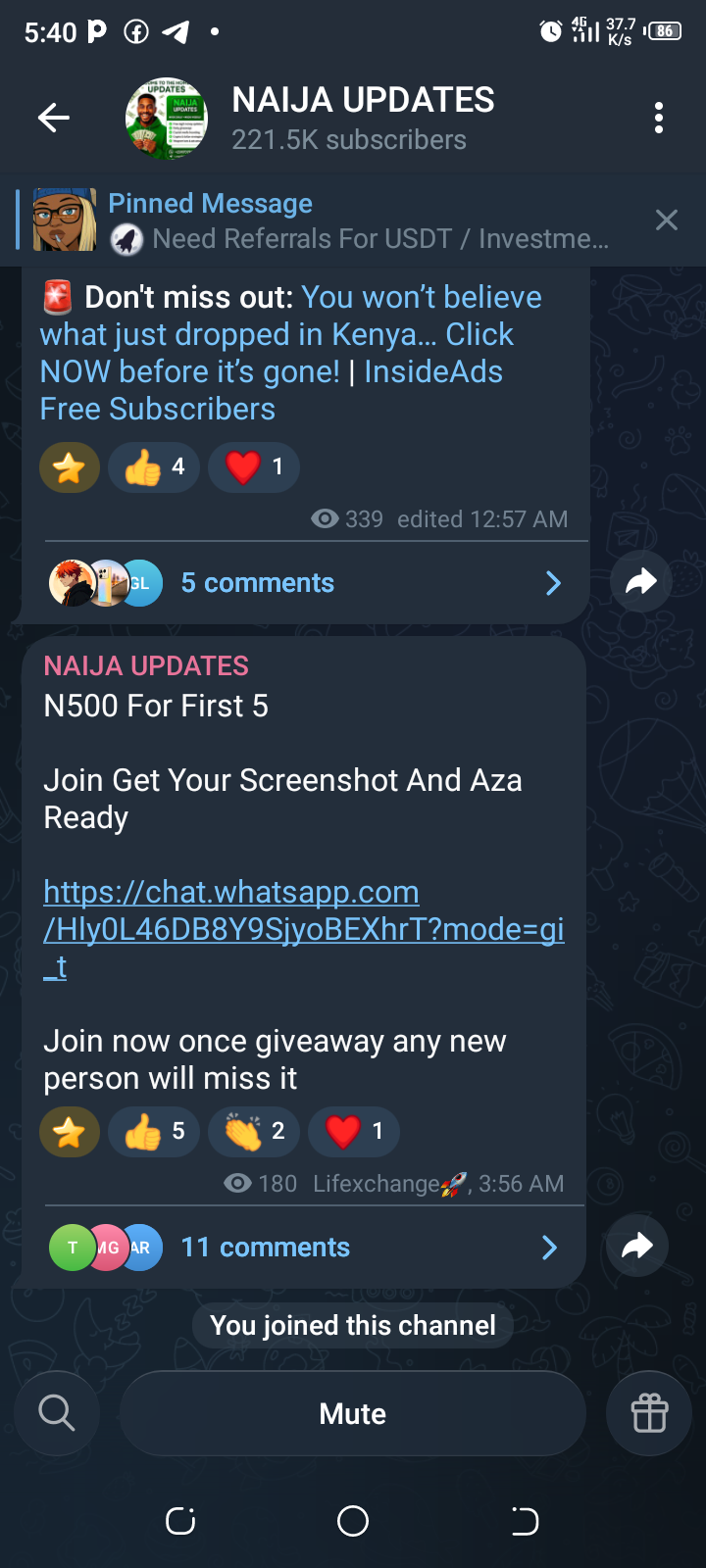Search within this channel
This screenshot has width=706, height=1568.
point(57,1414)
